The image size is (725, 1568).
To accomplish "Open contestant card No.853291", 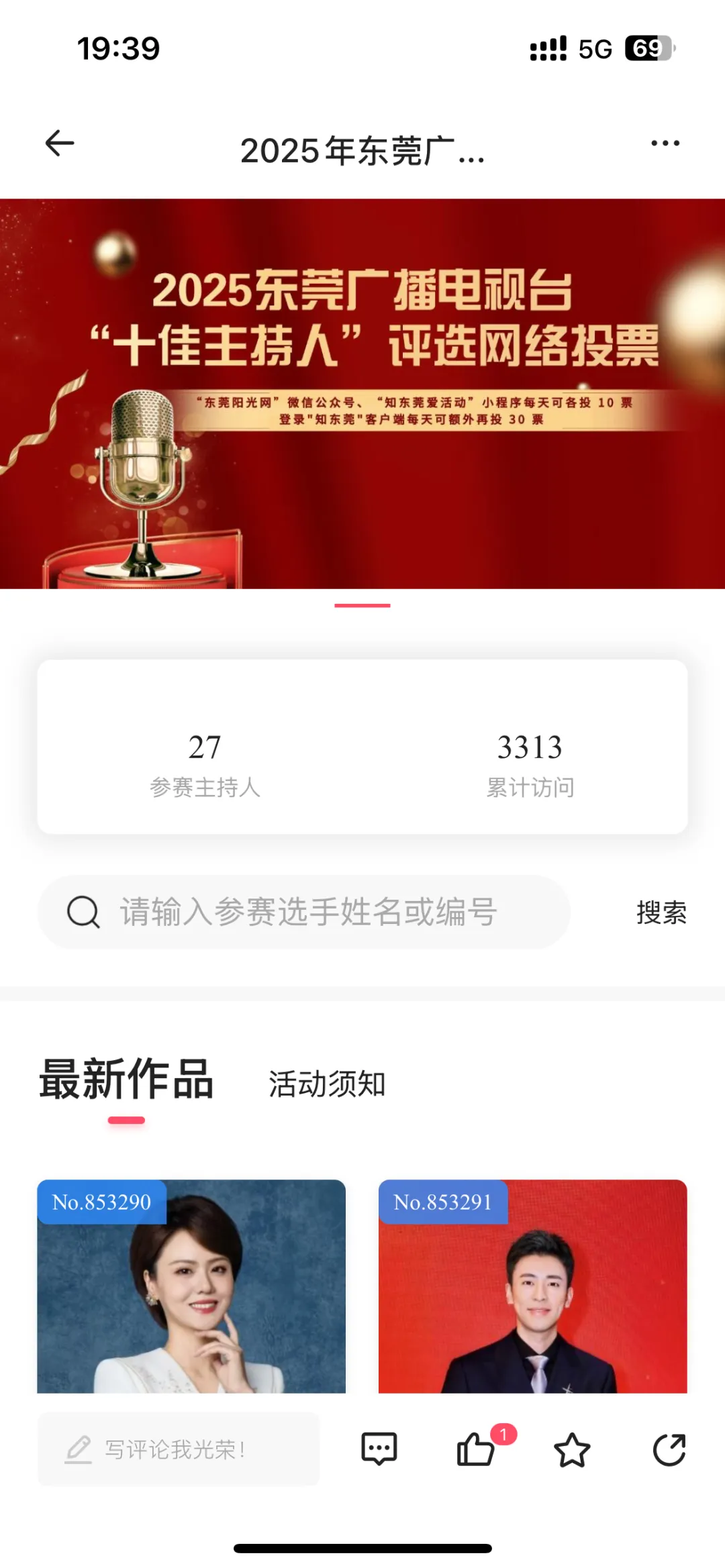I will (533, 1286).
